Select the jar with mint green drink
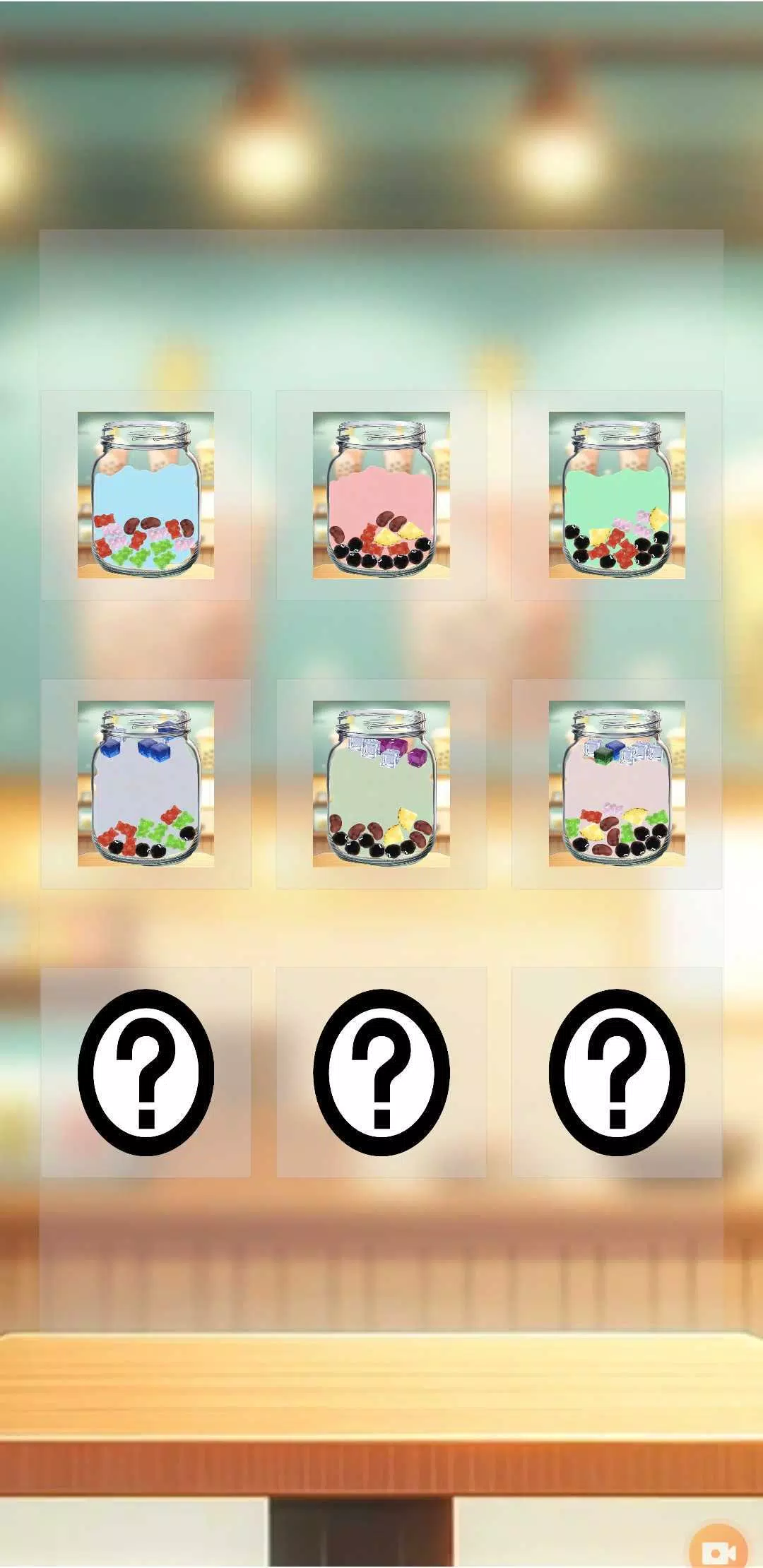The height and width of the screenshot is (1568, 763). point(616,495)
